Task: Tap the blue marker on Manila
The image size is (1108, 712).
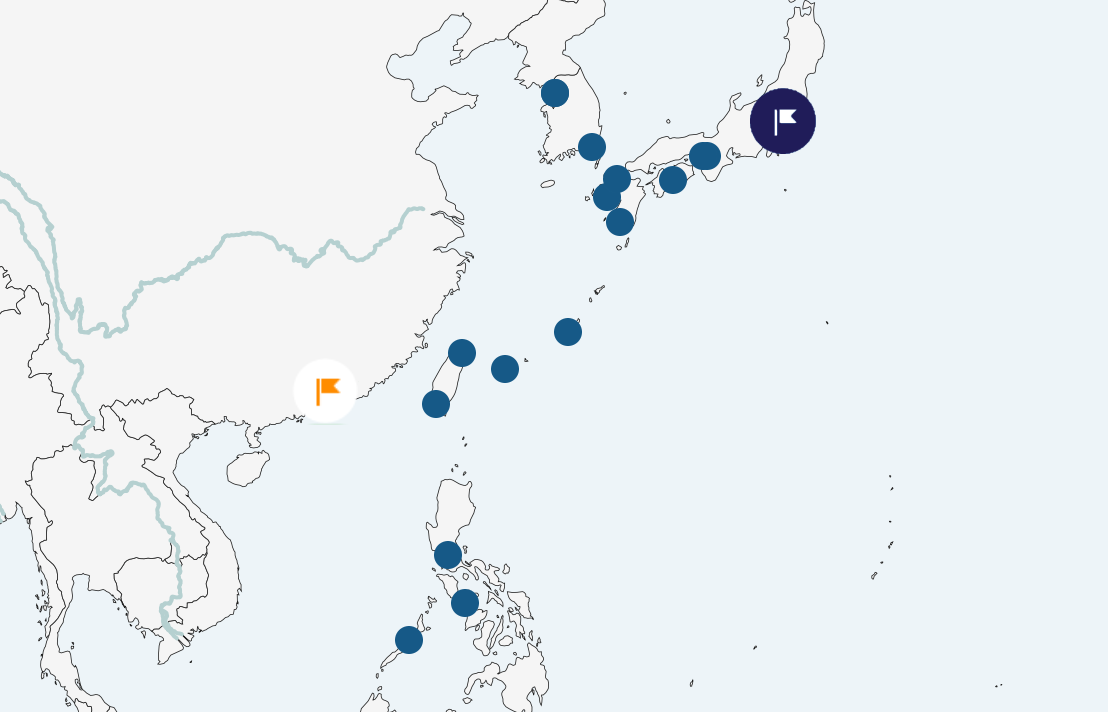Action: pos(448,555)
